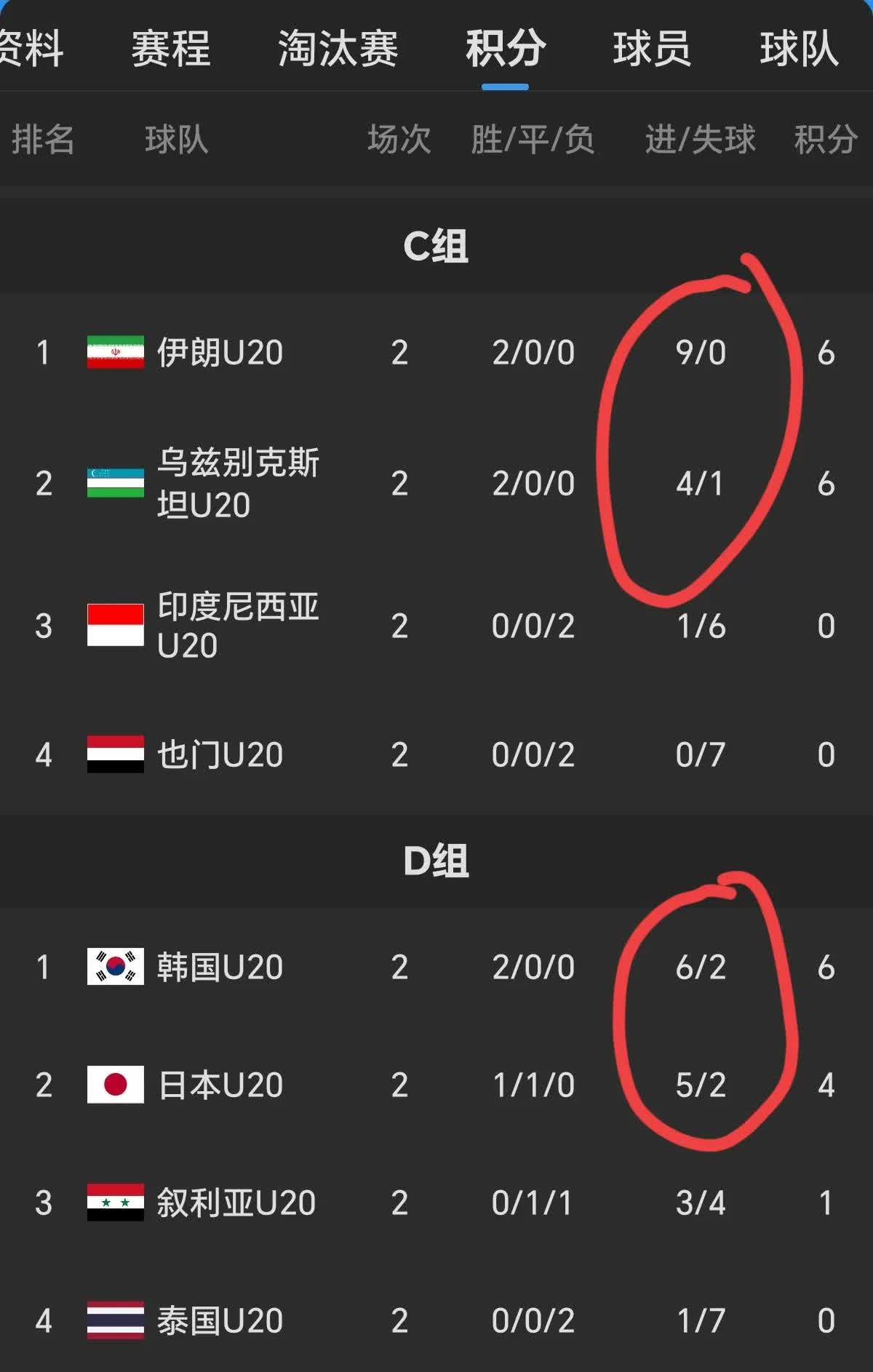Click the D组 group header
Screen dimensions: 873x1372
coord(436,862)
